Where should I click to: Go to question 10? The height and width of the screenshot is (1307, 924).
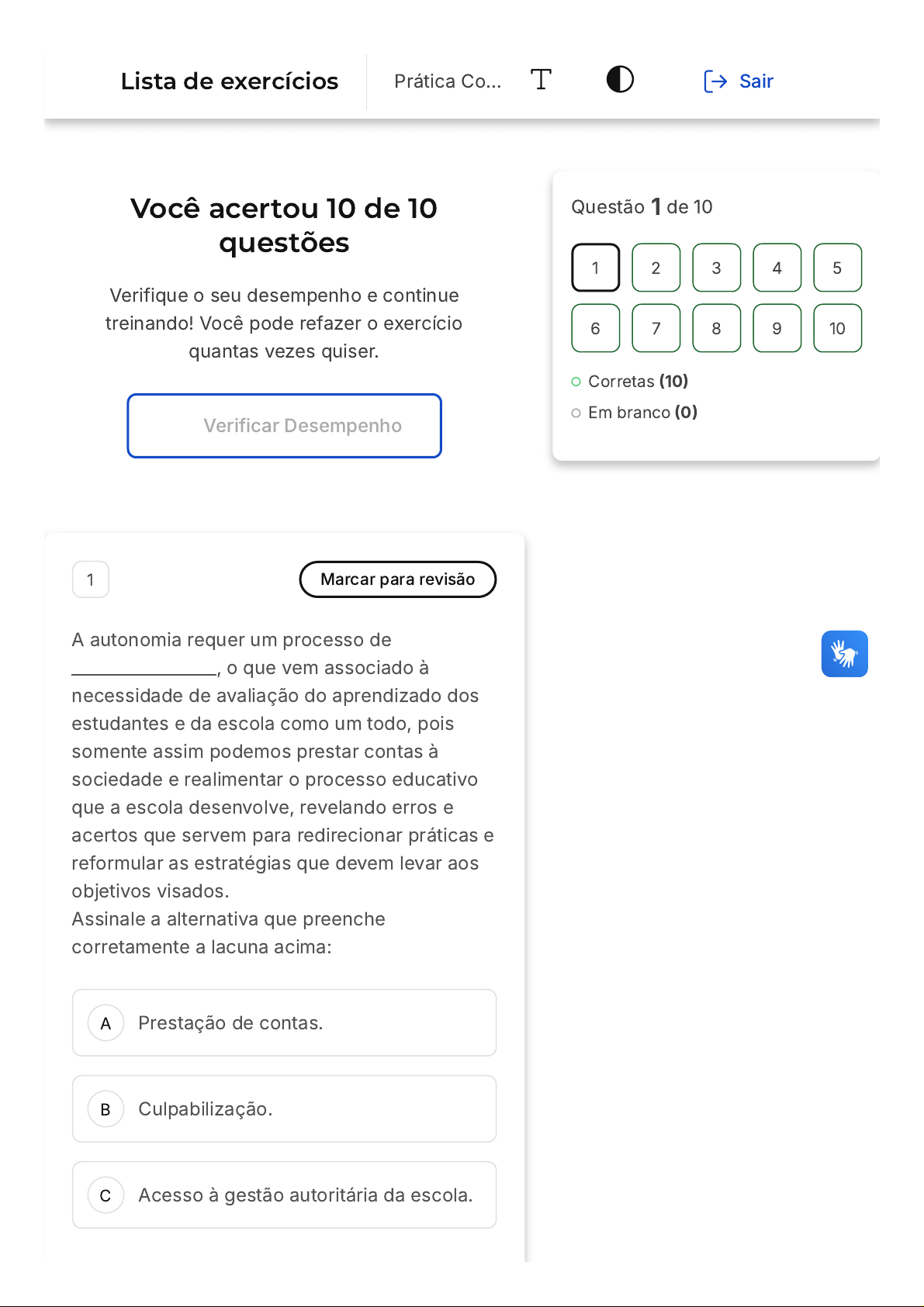pyautogui.click(x=837, y=328)
